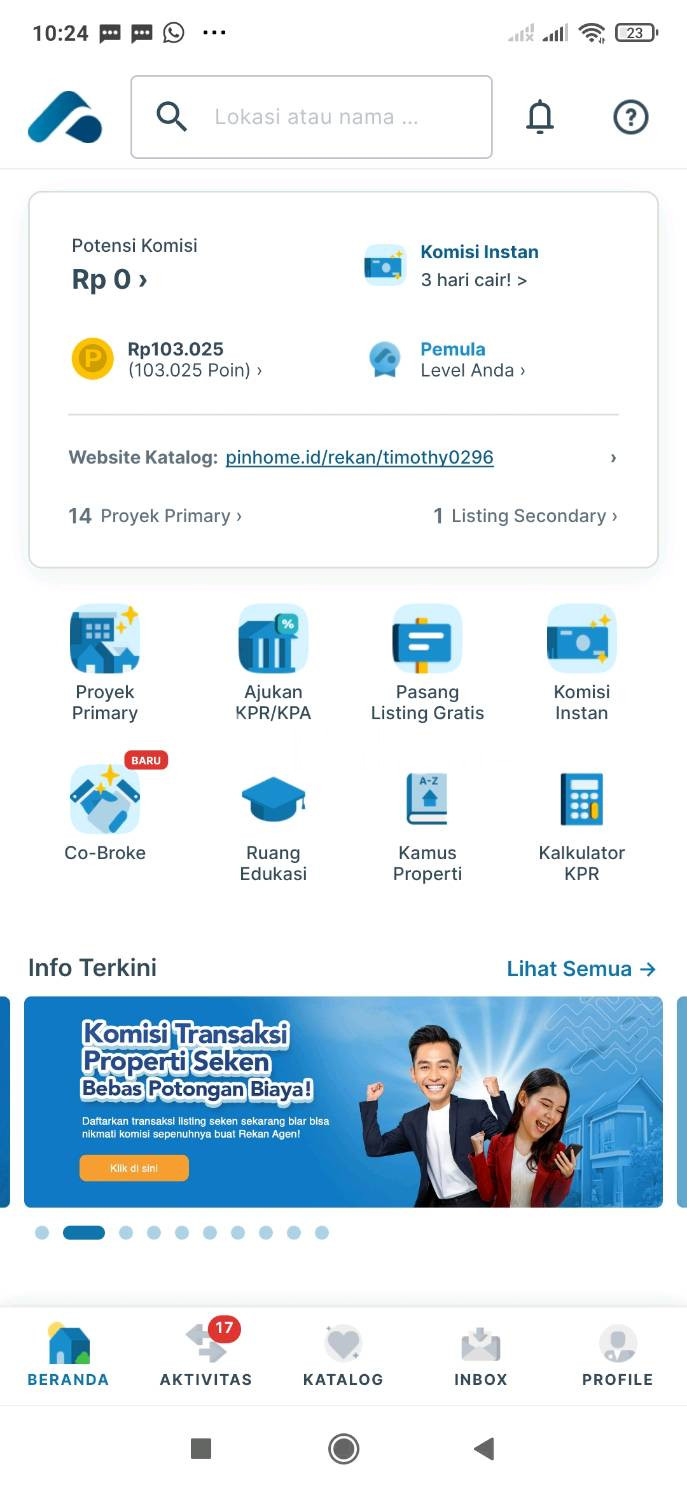Open 14 Proyek Primary
The height and width of the screenshot is (1488, 687).
point(155,516)
